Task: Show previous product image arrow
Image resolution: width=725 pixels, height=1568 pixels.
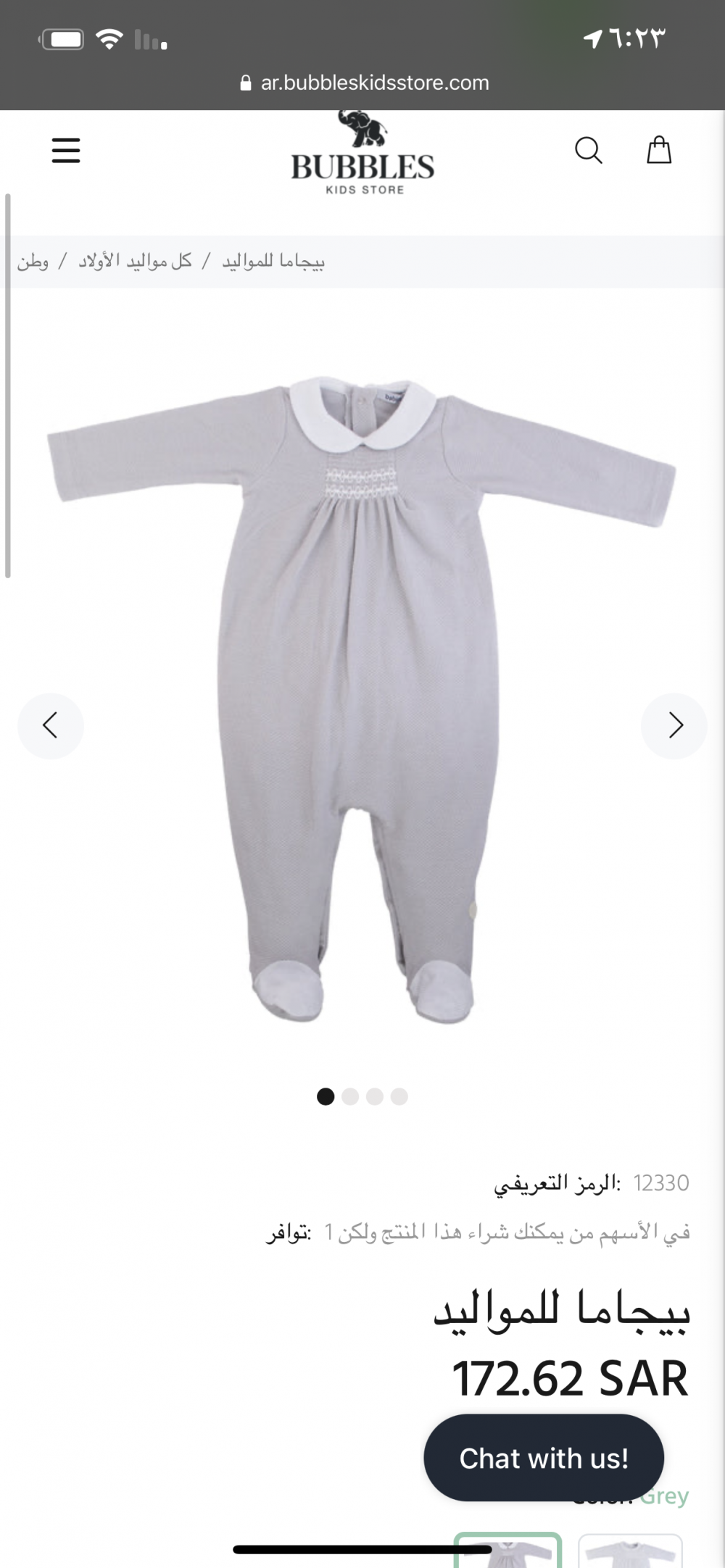Action: [x=50, y=725]
